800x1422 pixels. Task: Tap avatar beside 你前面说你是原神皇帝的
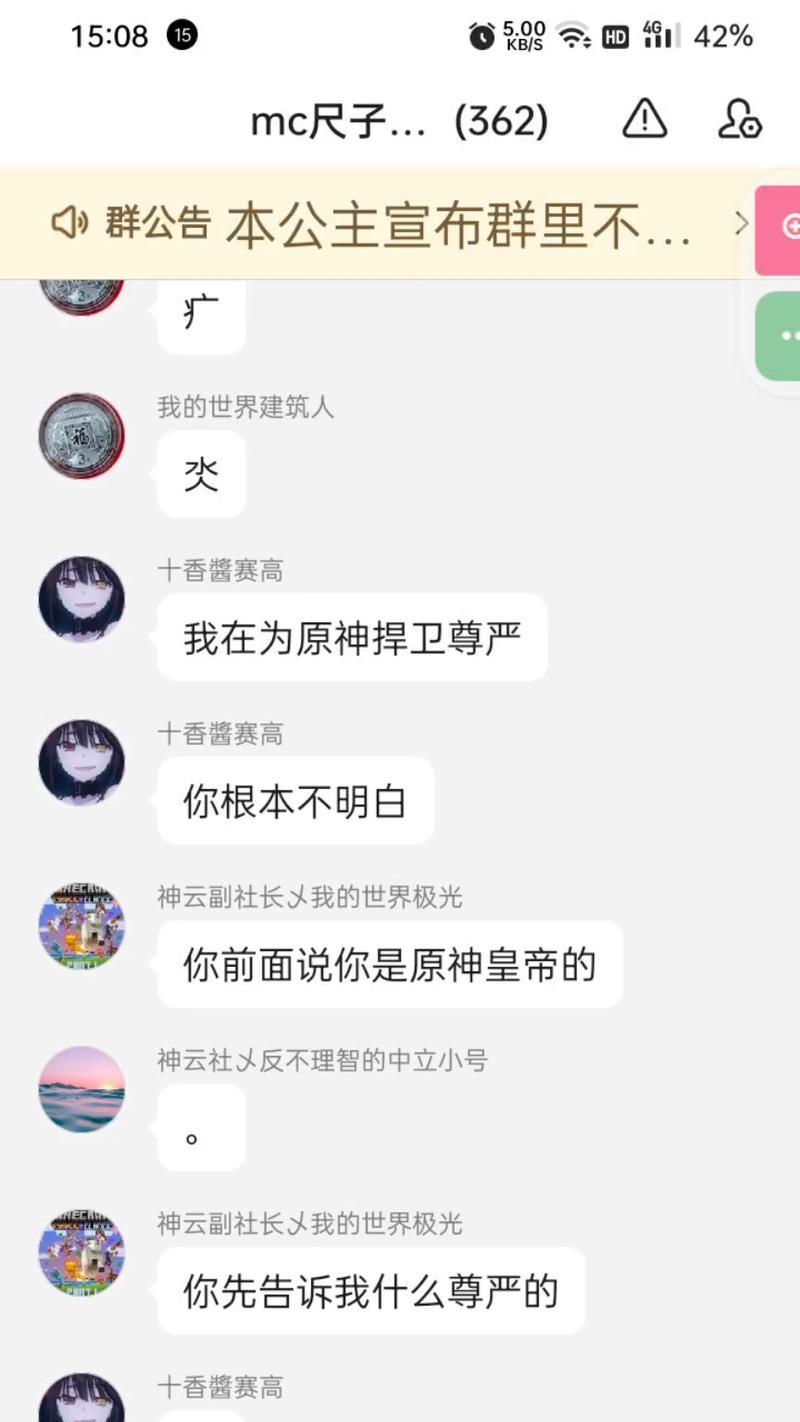[x=82, y=926]
